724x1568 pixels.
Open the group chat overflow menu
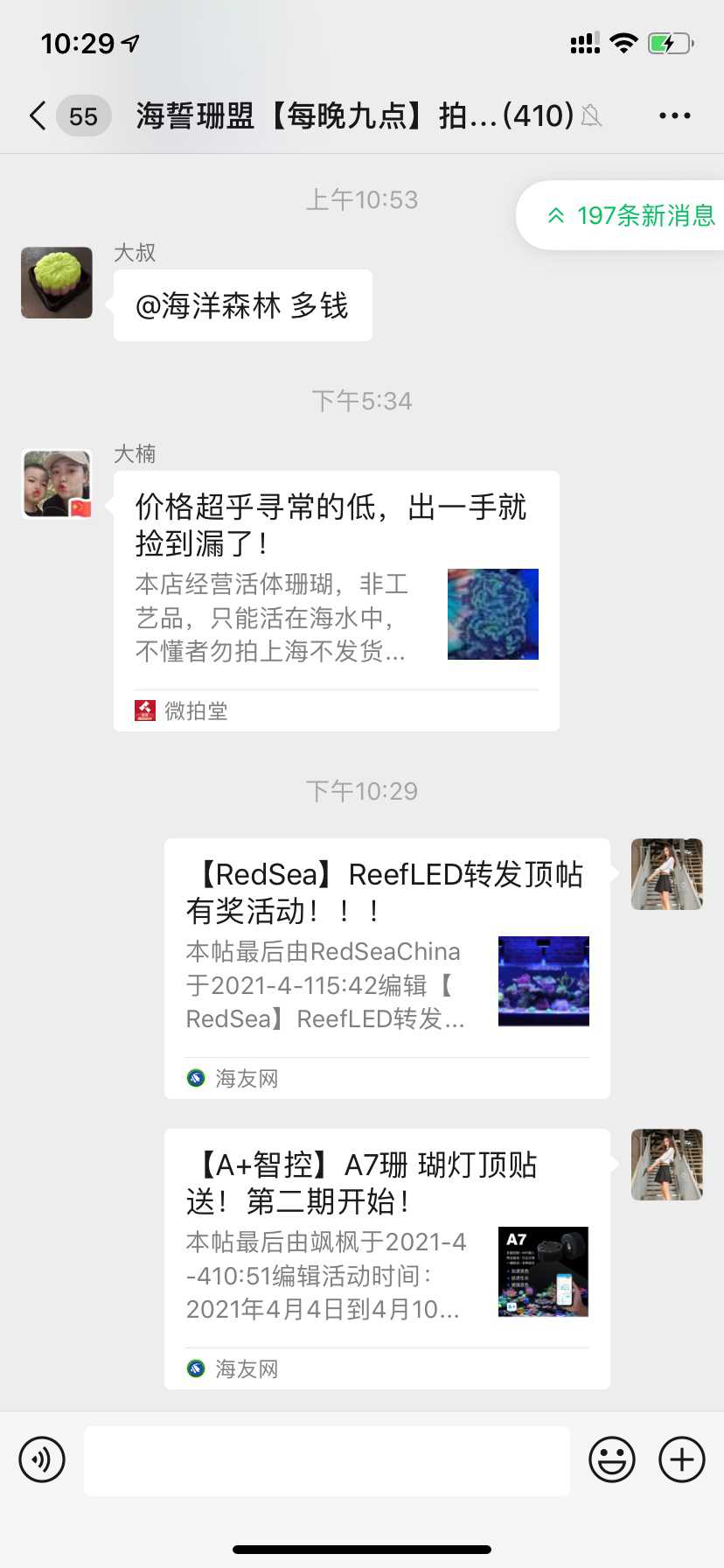coord(674,115)
